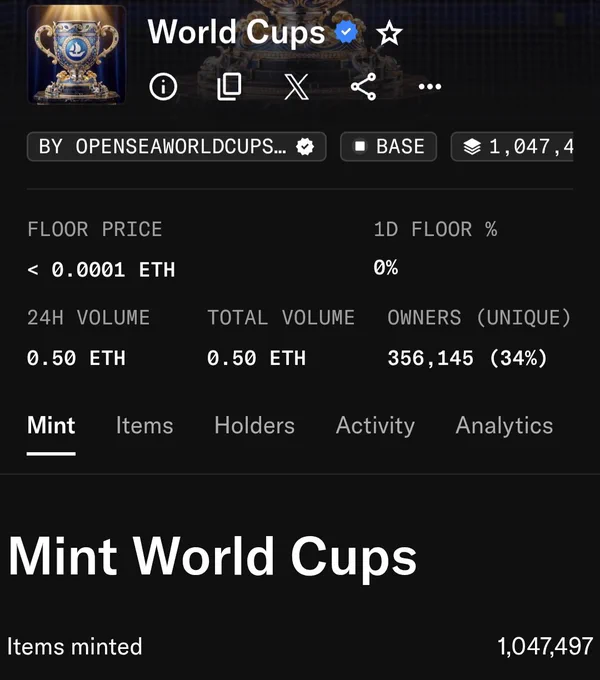The image size is (600, 680).
Task: Add World Cups to favorites with star
Action: [x=389, y=33]
